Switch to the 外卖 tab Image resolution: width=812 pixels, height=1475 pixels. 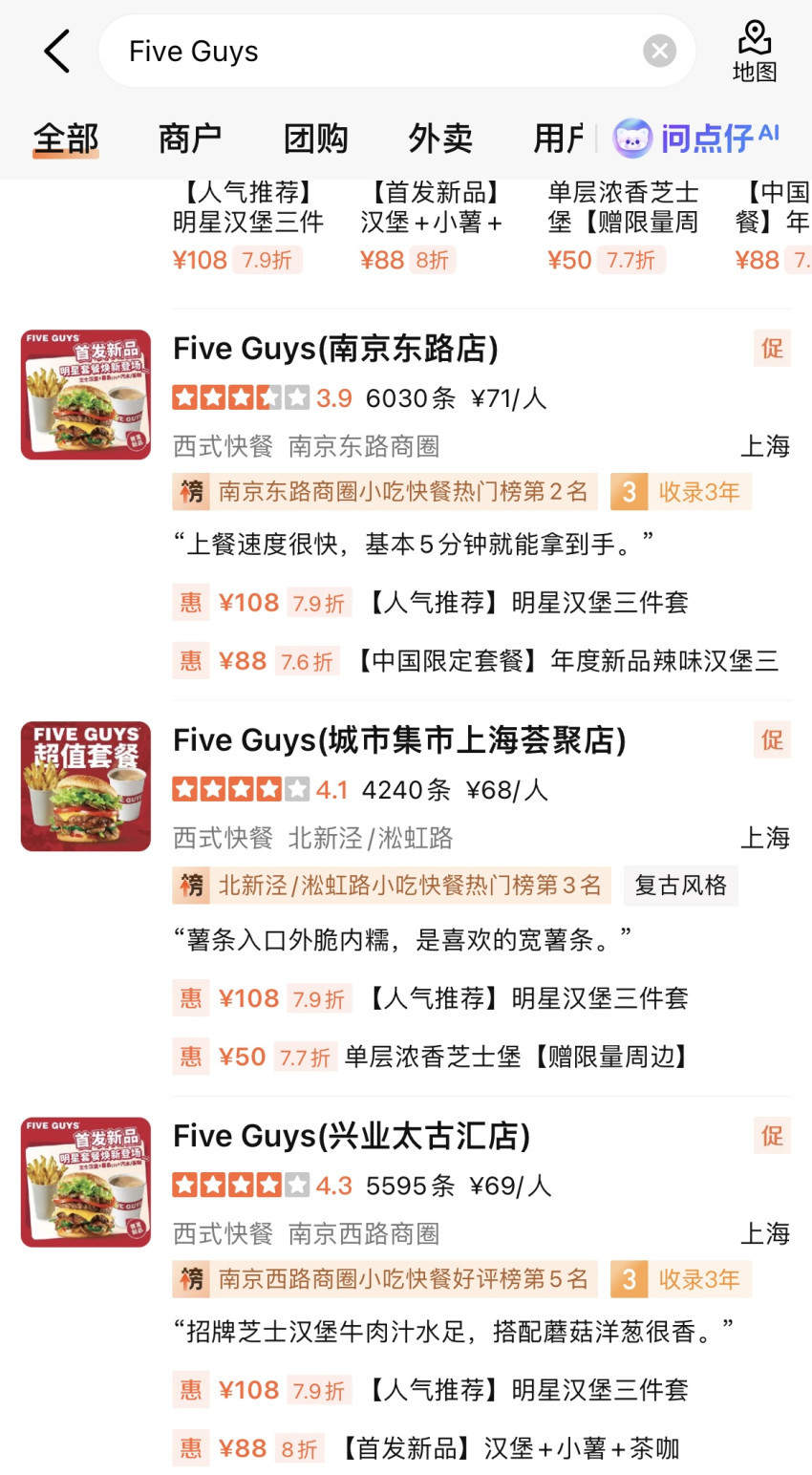pos(440,139)
